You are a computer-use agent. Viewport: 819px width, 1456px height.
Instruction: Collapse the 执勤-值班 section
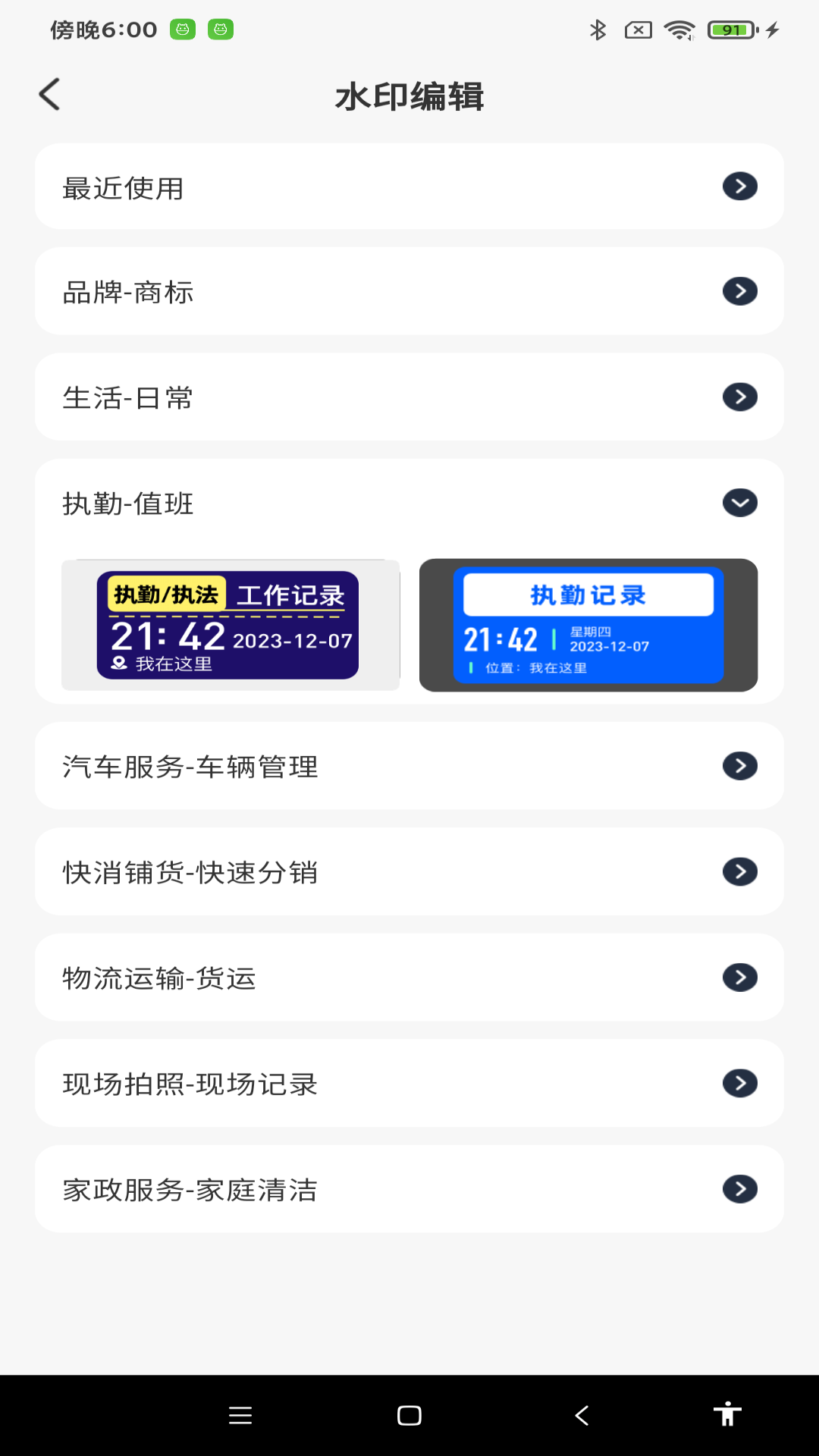pyautogui.click(x=739, y=503)
